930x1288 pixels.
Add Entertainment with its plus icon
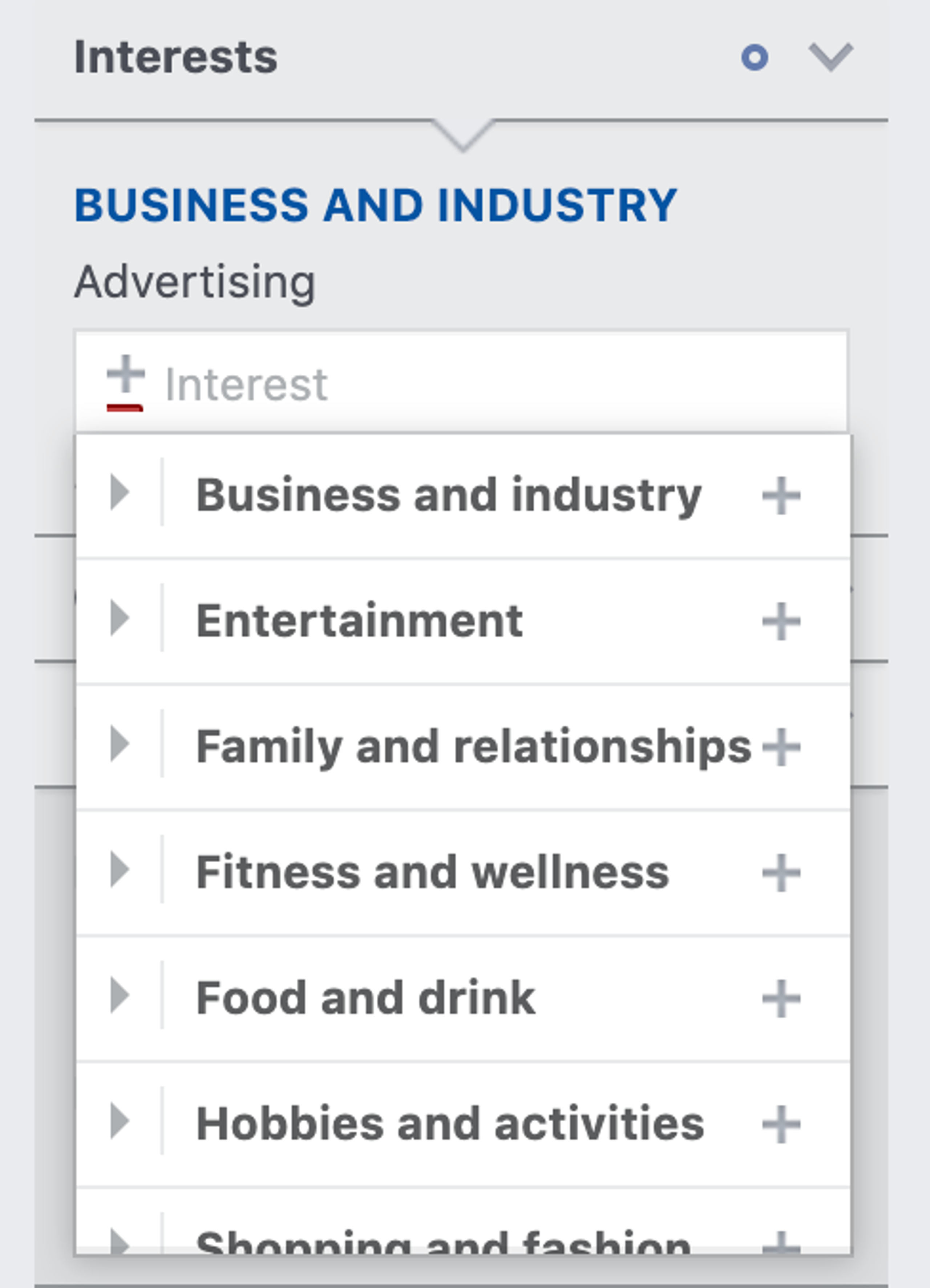pyautogui.click(x=781, y=621)
